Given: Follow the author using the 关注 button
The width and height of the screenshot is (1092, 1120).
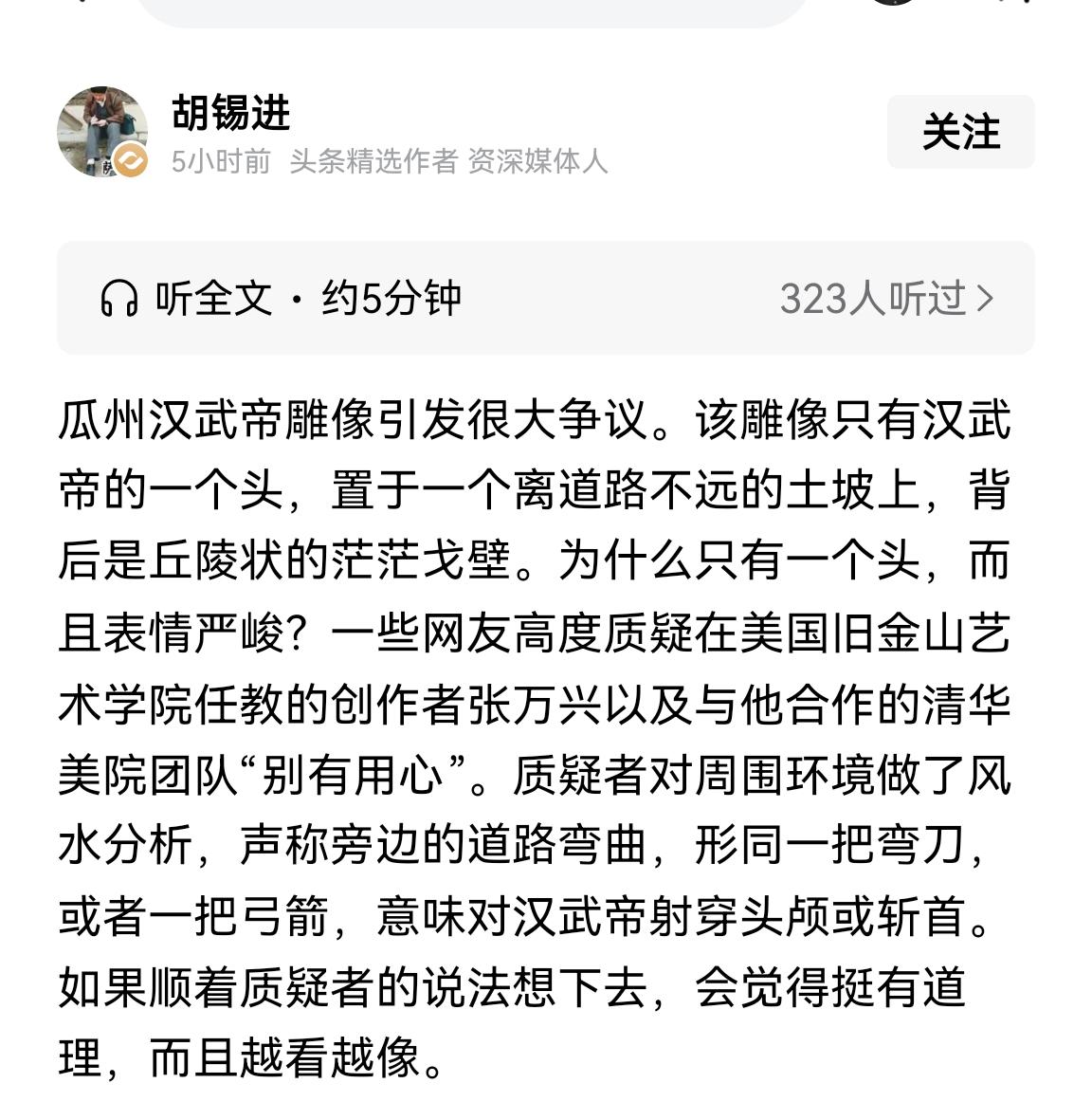Looking at the screenshot, I should (960, 132).
